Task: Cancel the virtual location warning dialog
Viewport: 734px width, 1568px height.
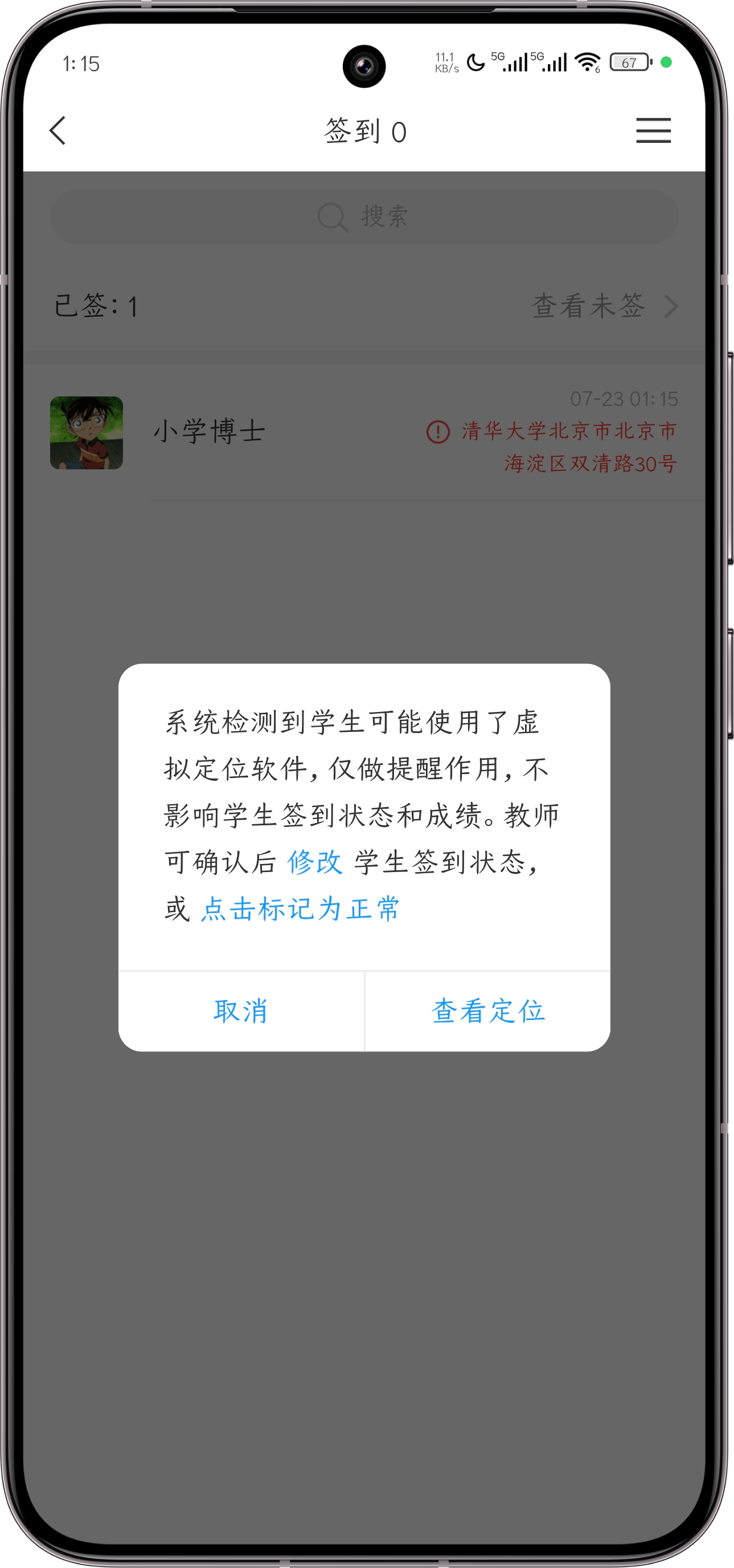Action: coord(241,1011)
